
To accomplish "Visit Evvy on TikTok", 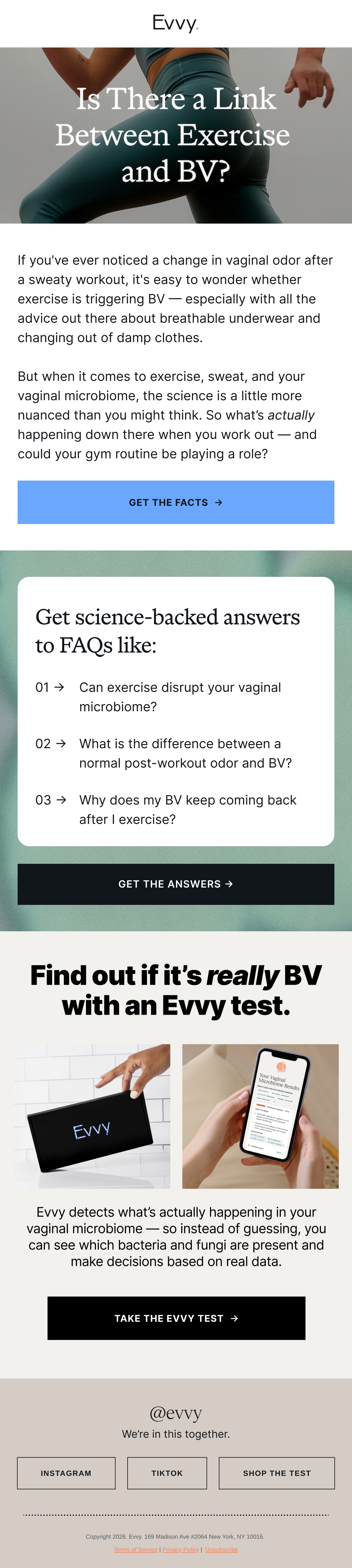I will tap(167, 1472).
